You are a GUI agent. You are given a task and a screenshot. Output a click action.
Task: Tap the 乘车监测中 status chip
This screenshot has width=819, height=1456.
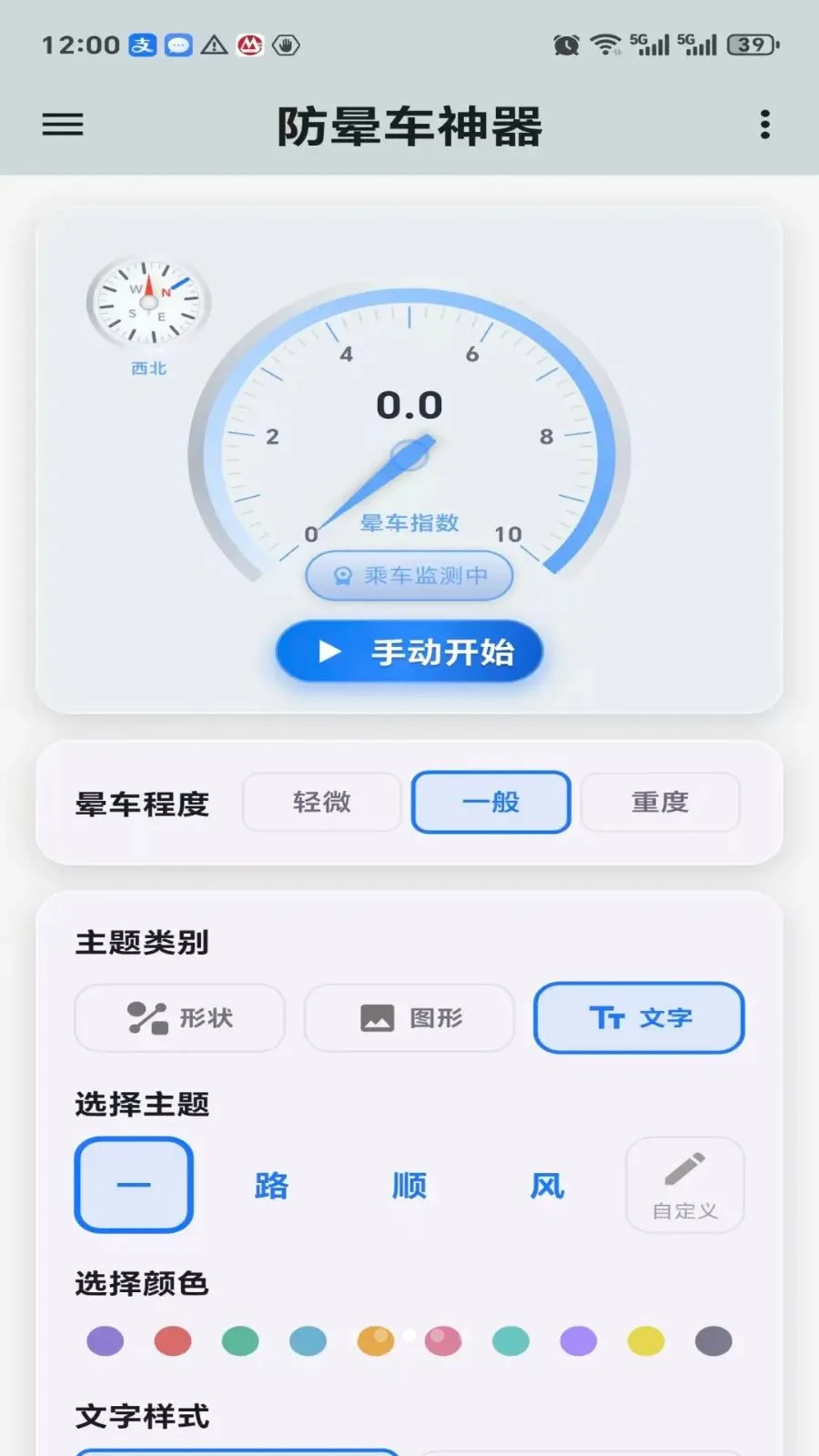409,575
